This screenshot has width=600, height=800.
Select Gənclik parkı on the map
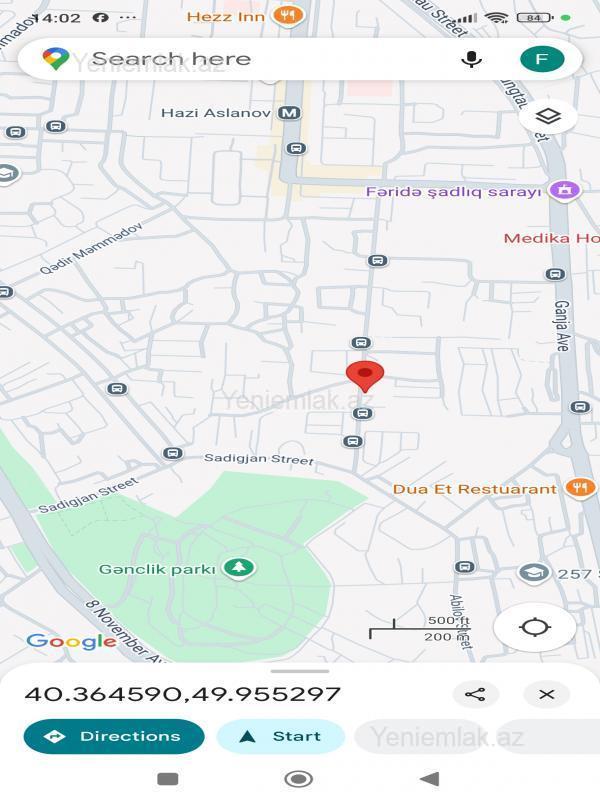pos(238,568)
